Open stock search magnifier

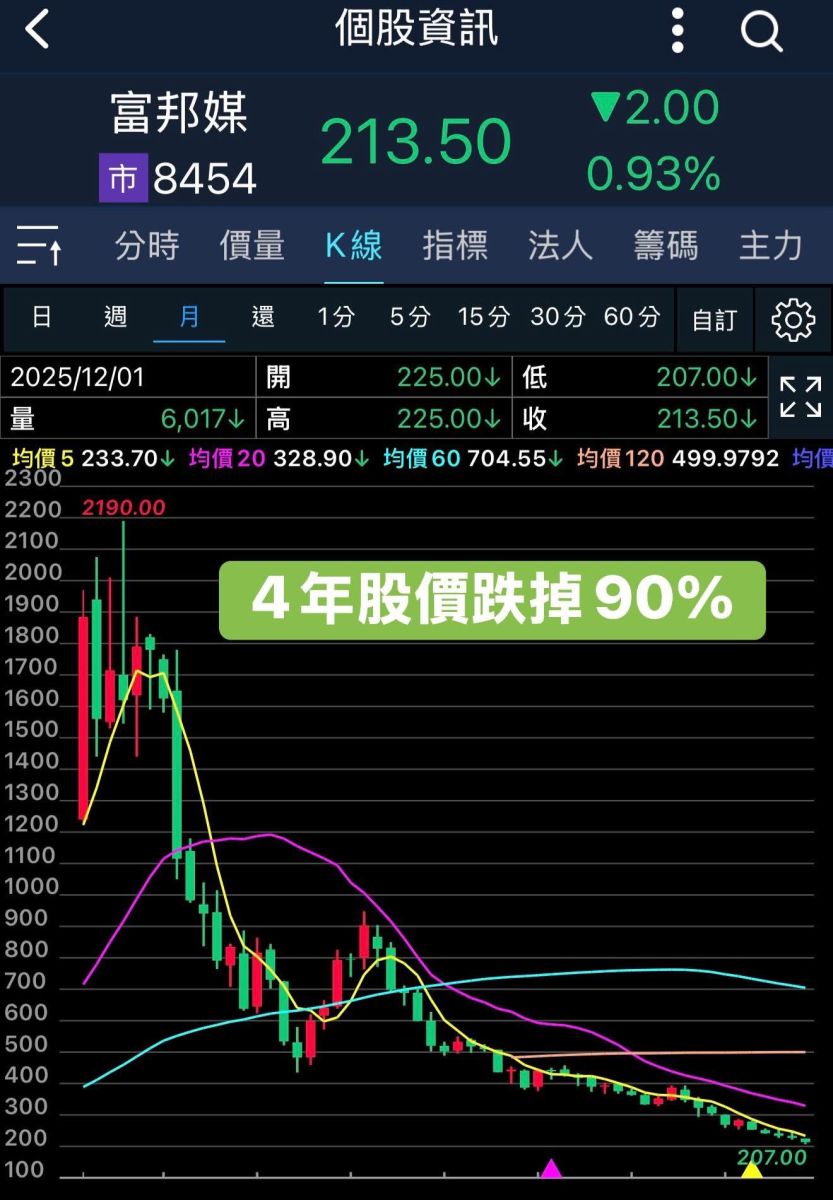pyautogui.click(x=761, y=31)
